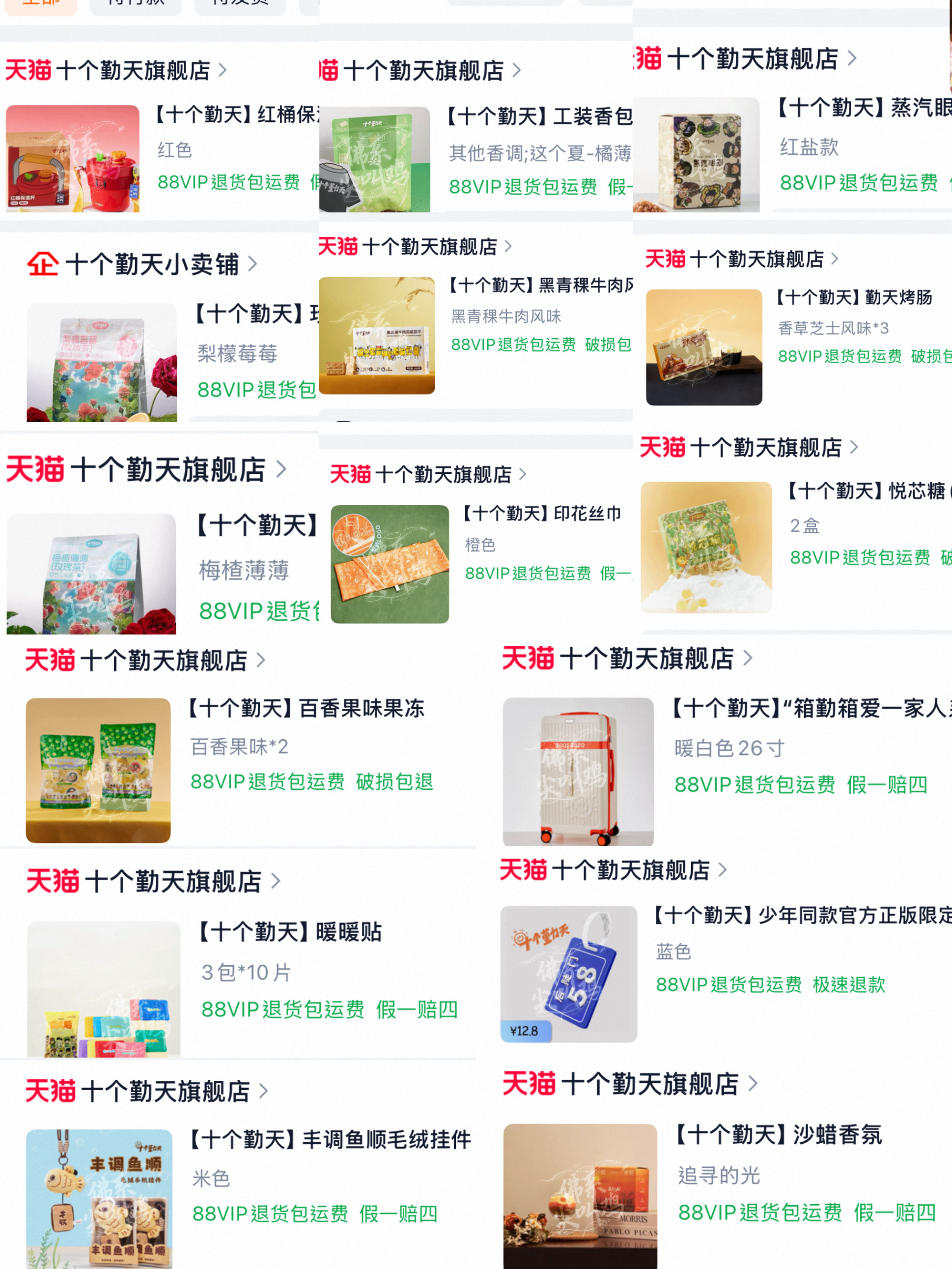
Task: Click the 天猫 icon above the 丰调鱼顺 plush listing
Action: (52, 1090)
